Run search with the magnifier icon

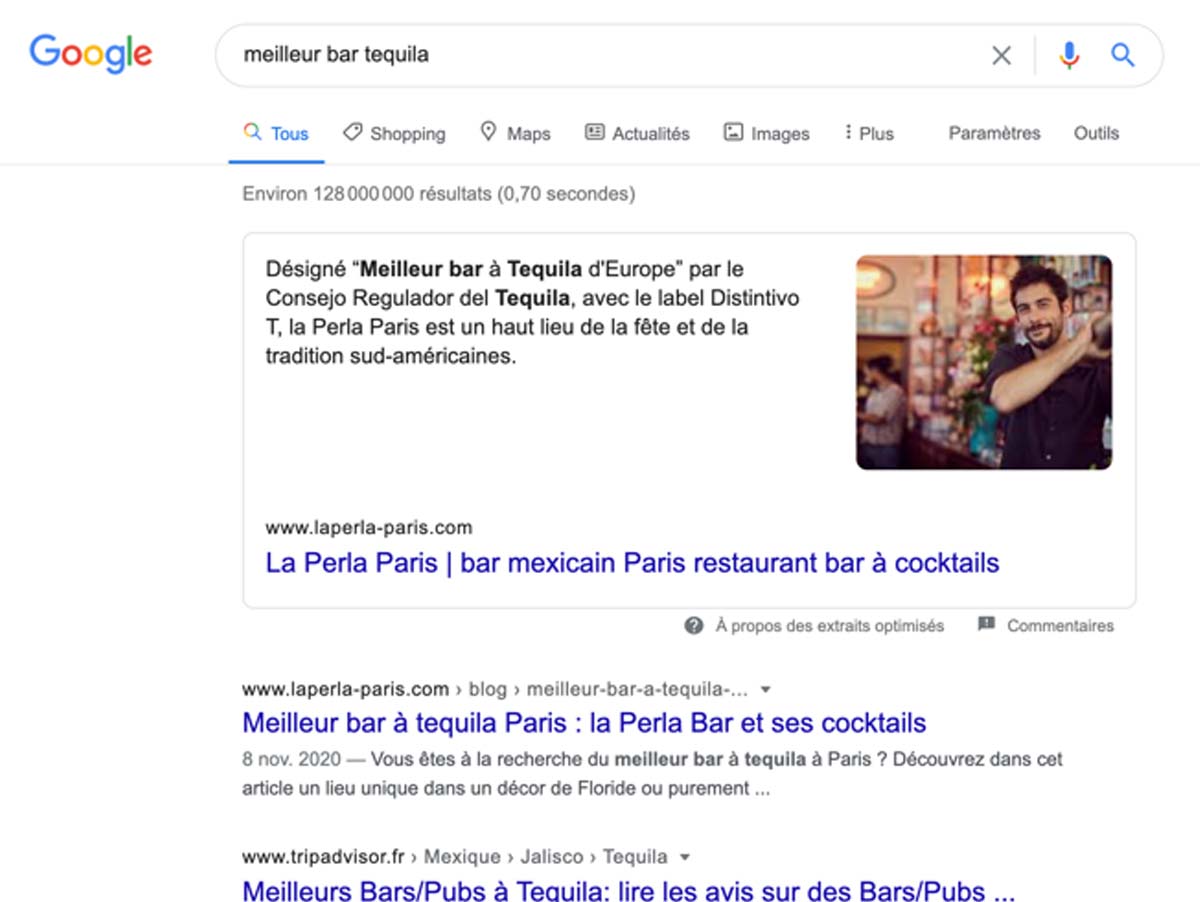point(1123,56)
